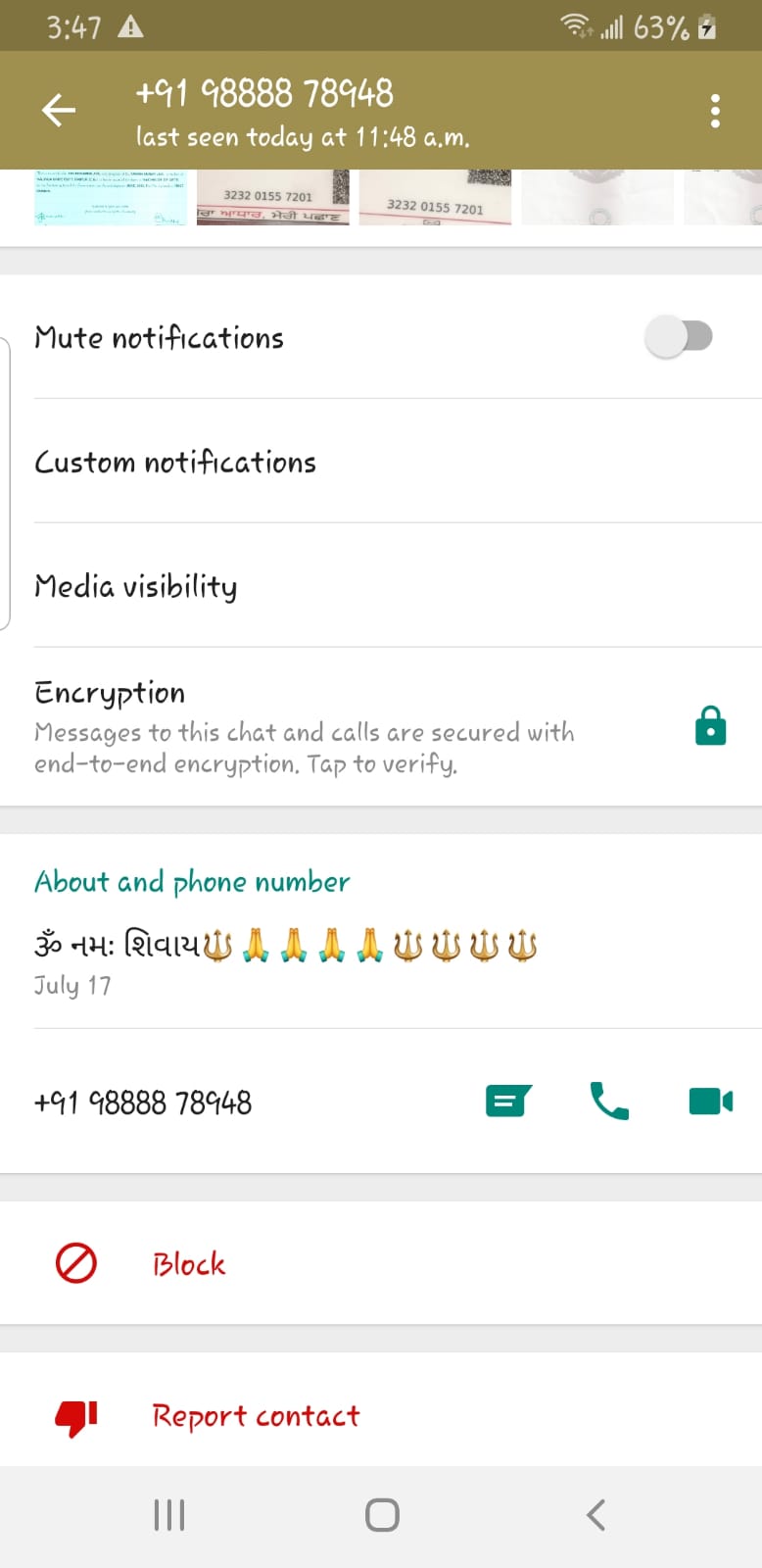Start a video call with camera icon
Viewport: 762px width, 1568px height.
(x=711, y=1102)
